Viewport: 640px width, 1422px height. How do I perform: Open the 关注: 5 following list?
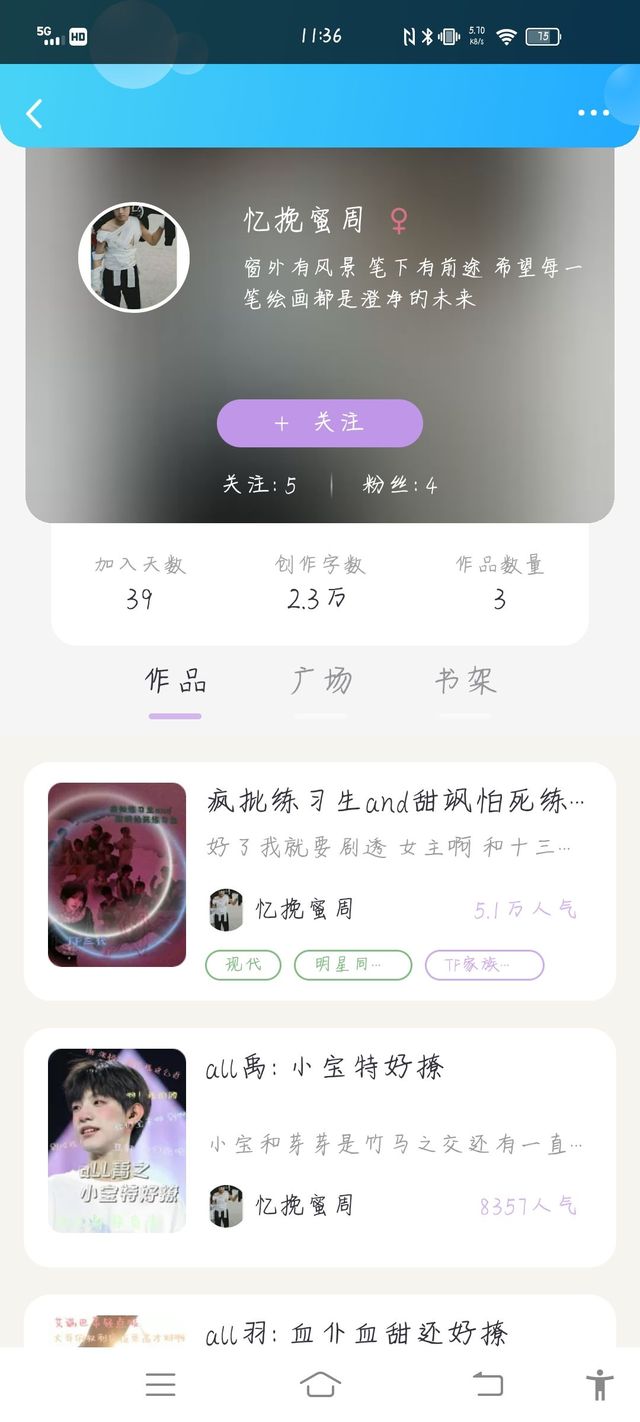coord(260,486)
